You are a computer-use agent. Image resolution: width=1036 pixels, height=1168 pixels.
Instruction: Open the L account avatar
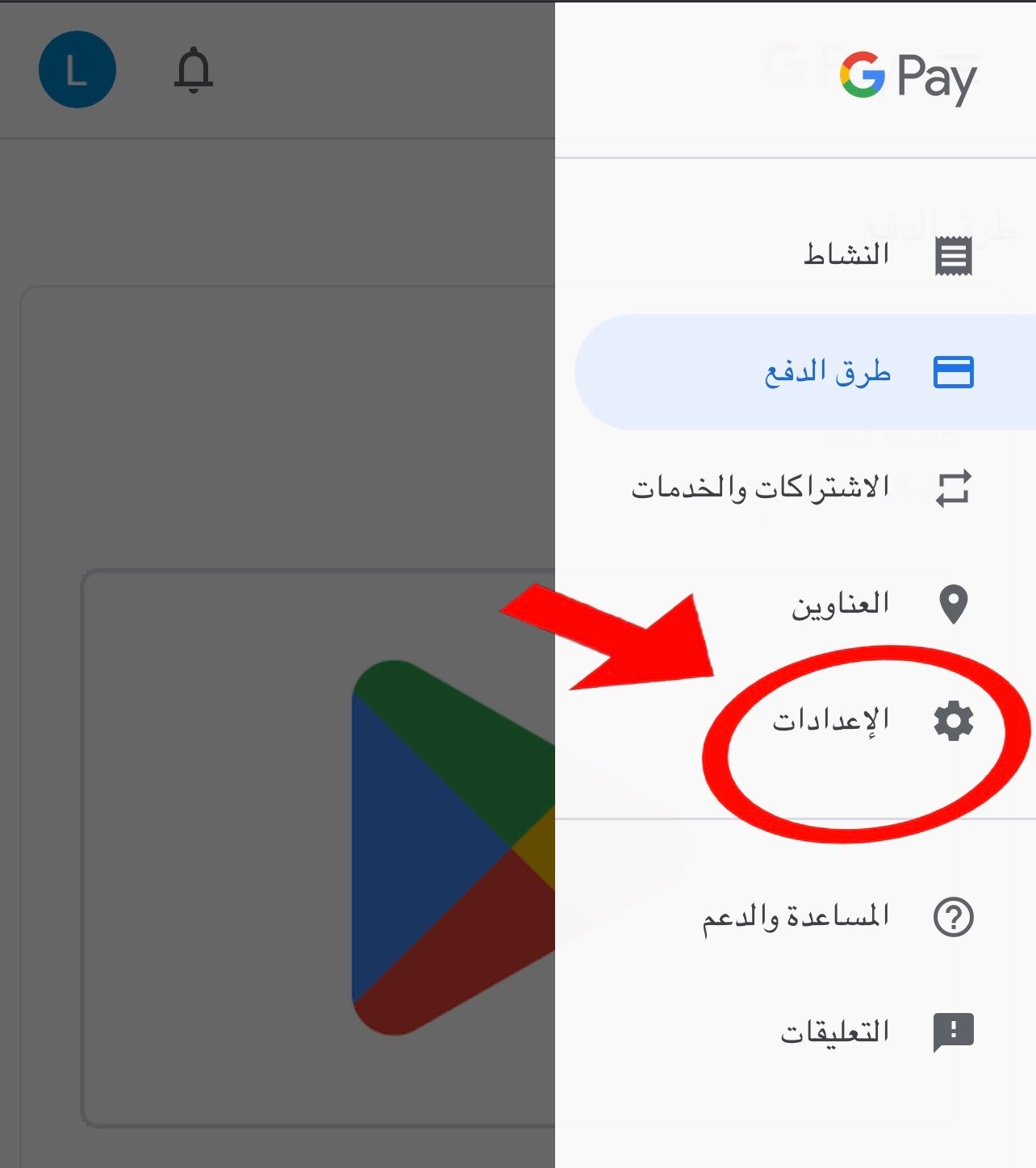coord(77,70)
